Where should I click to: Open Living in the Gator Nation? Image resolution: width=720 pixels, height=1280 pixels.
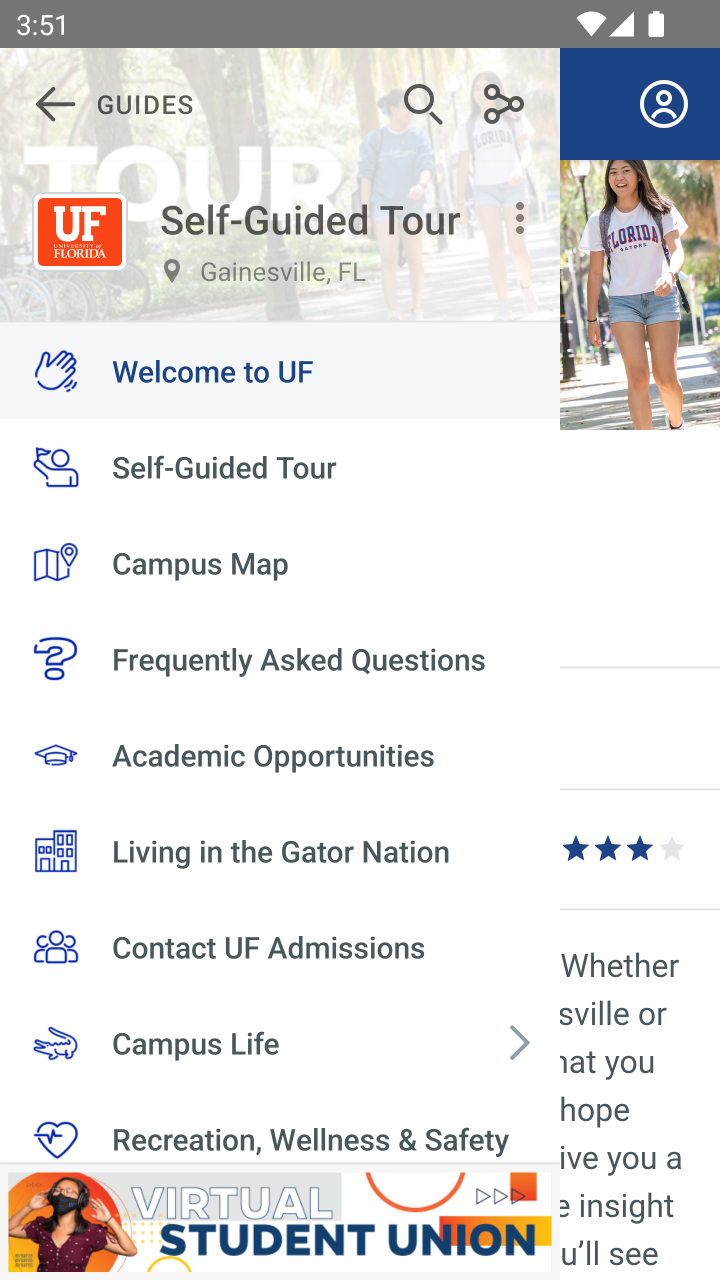(280, 852)
